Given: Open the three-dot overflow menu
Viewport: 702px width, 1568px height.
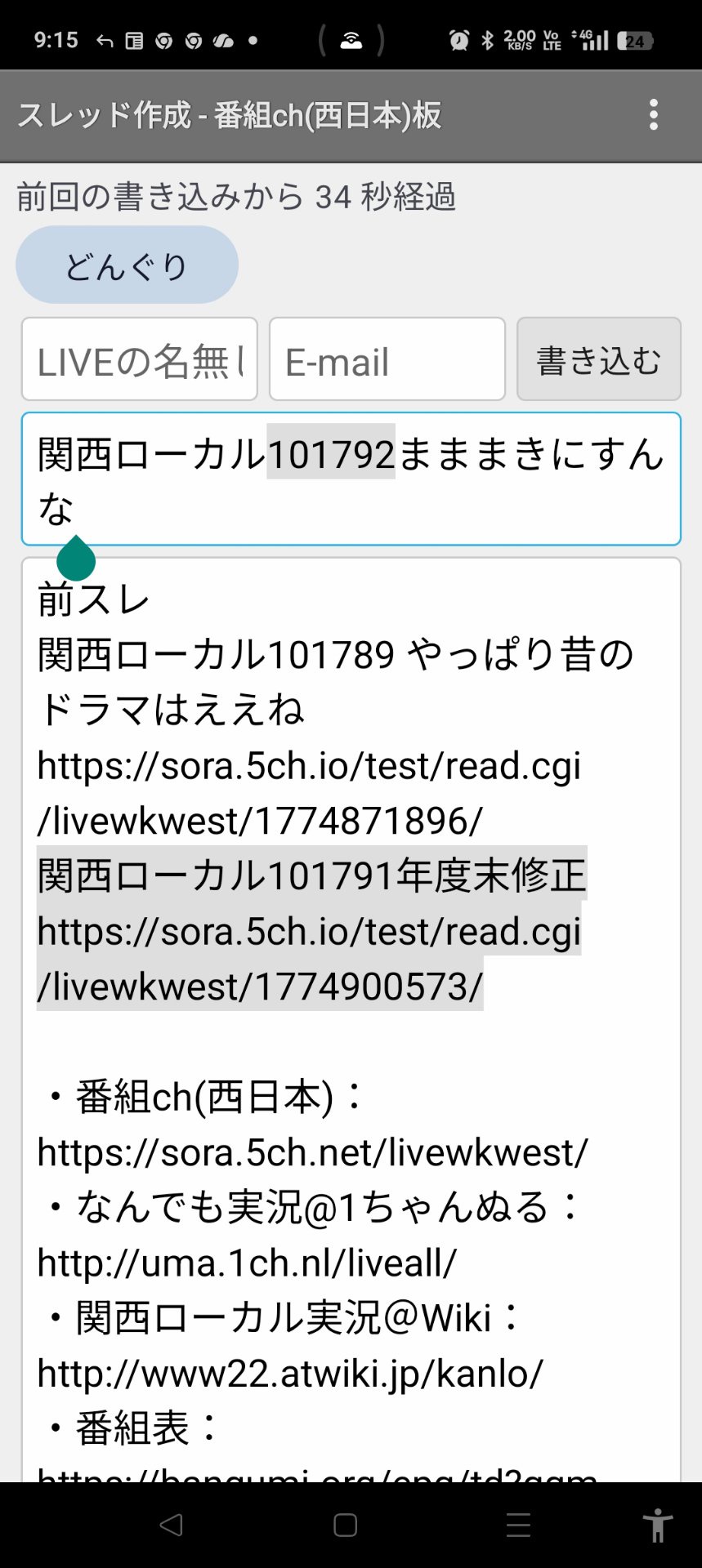Looking at the screenshot, I should click(x=653, y=115).
